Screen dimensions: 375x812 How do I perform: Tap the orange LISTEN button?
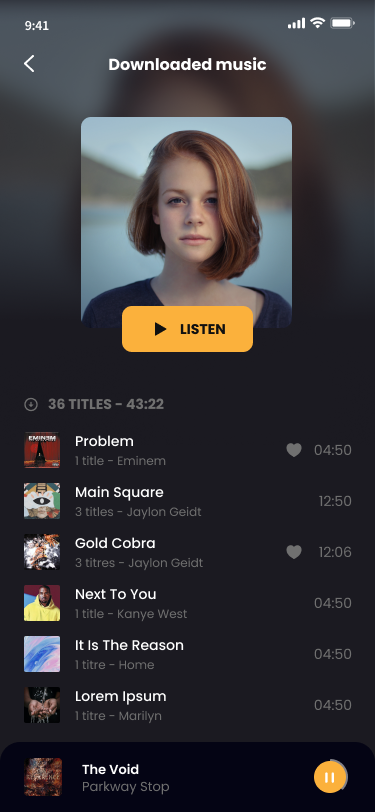pyautogui.click(x=188, y=329)
